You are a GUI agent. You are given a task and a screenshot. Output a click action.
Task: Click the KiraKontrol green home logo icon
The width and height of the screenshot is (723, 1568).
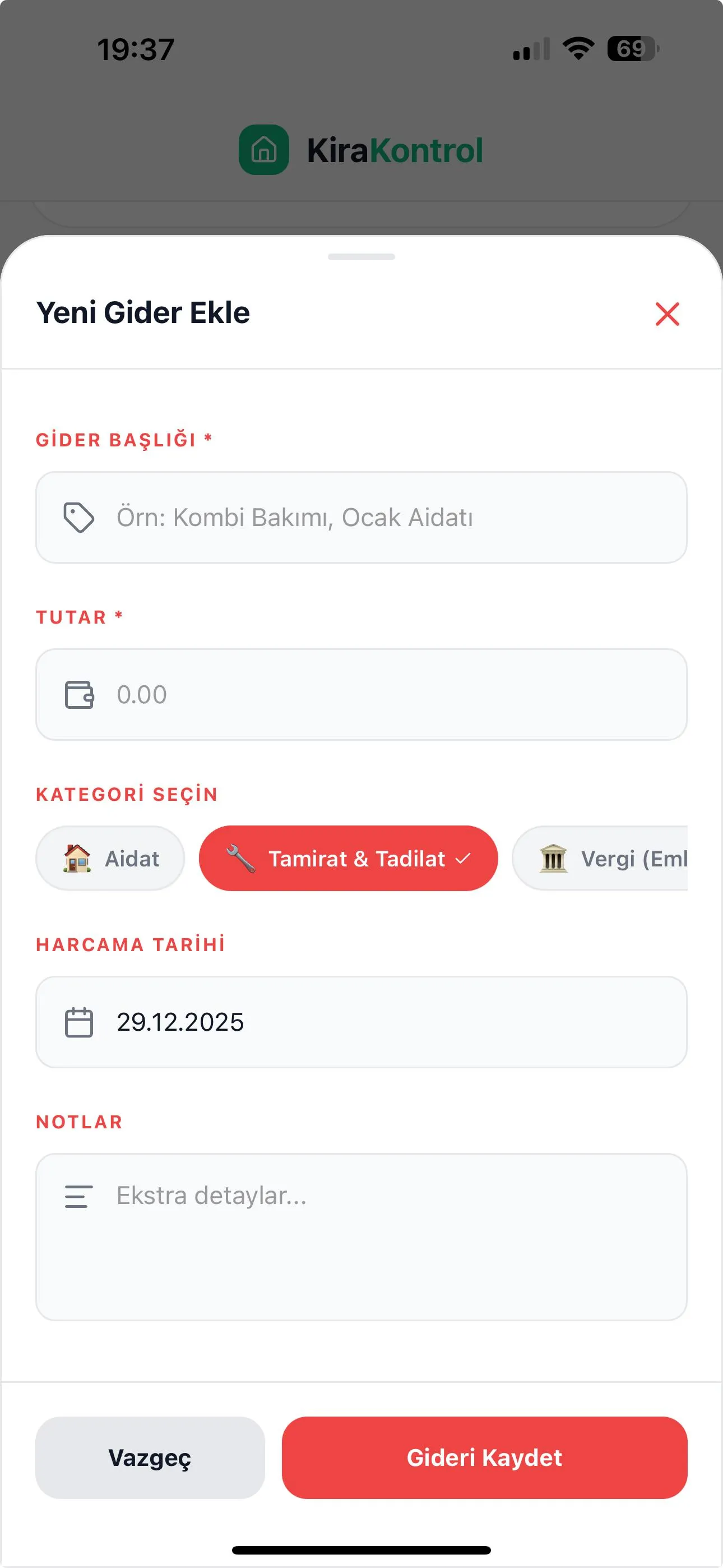click(263, 150)
